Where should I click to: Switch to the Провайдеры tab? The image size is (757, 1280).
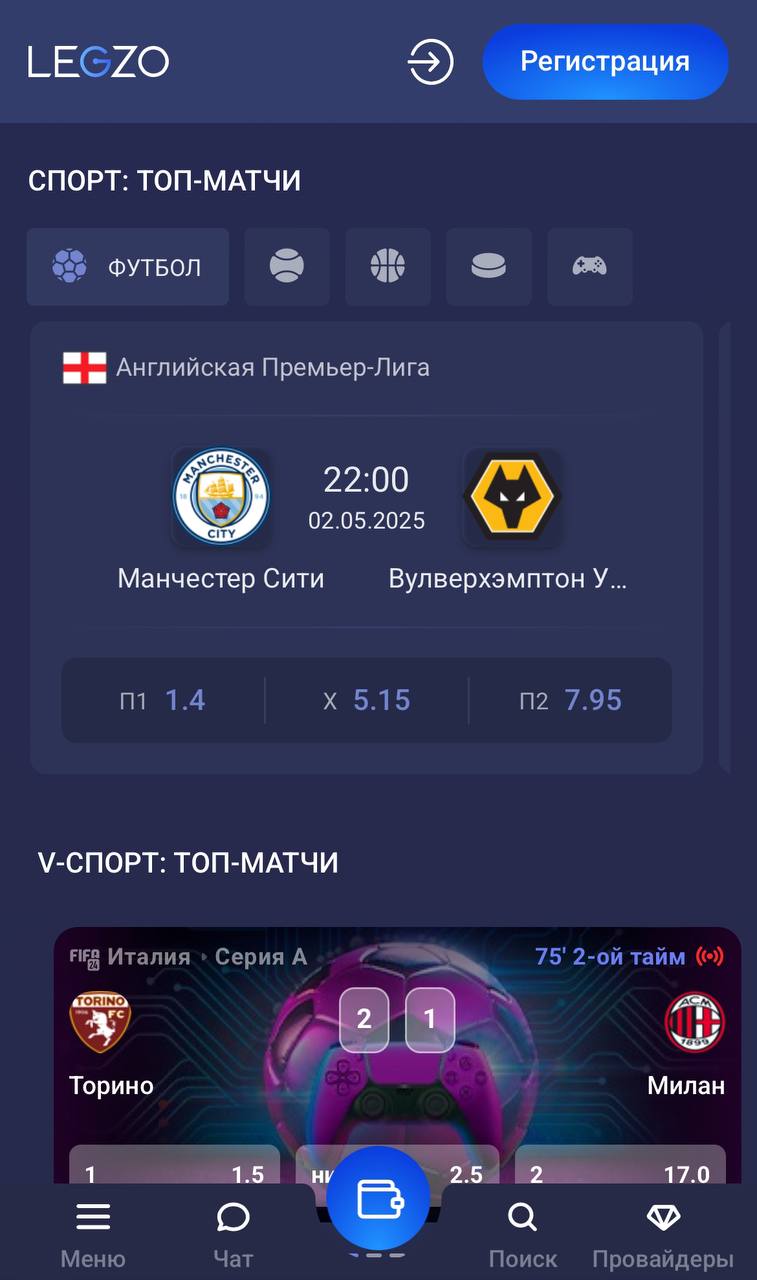click(x=663, y=1234)
